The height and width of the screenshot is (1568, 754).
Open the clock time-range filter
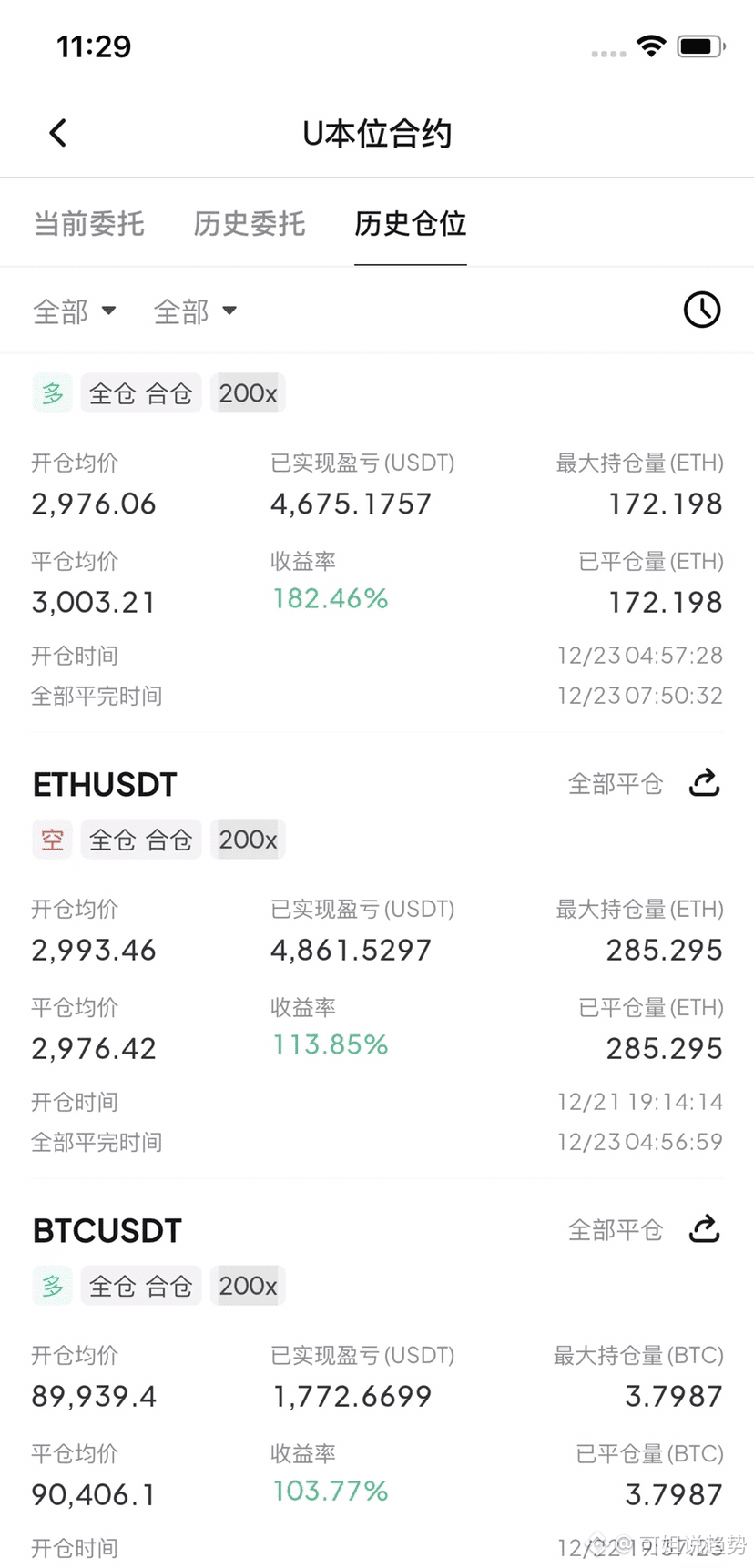(x=702, y=311)
